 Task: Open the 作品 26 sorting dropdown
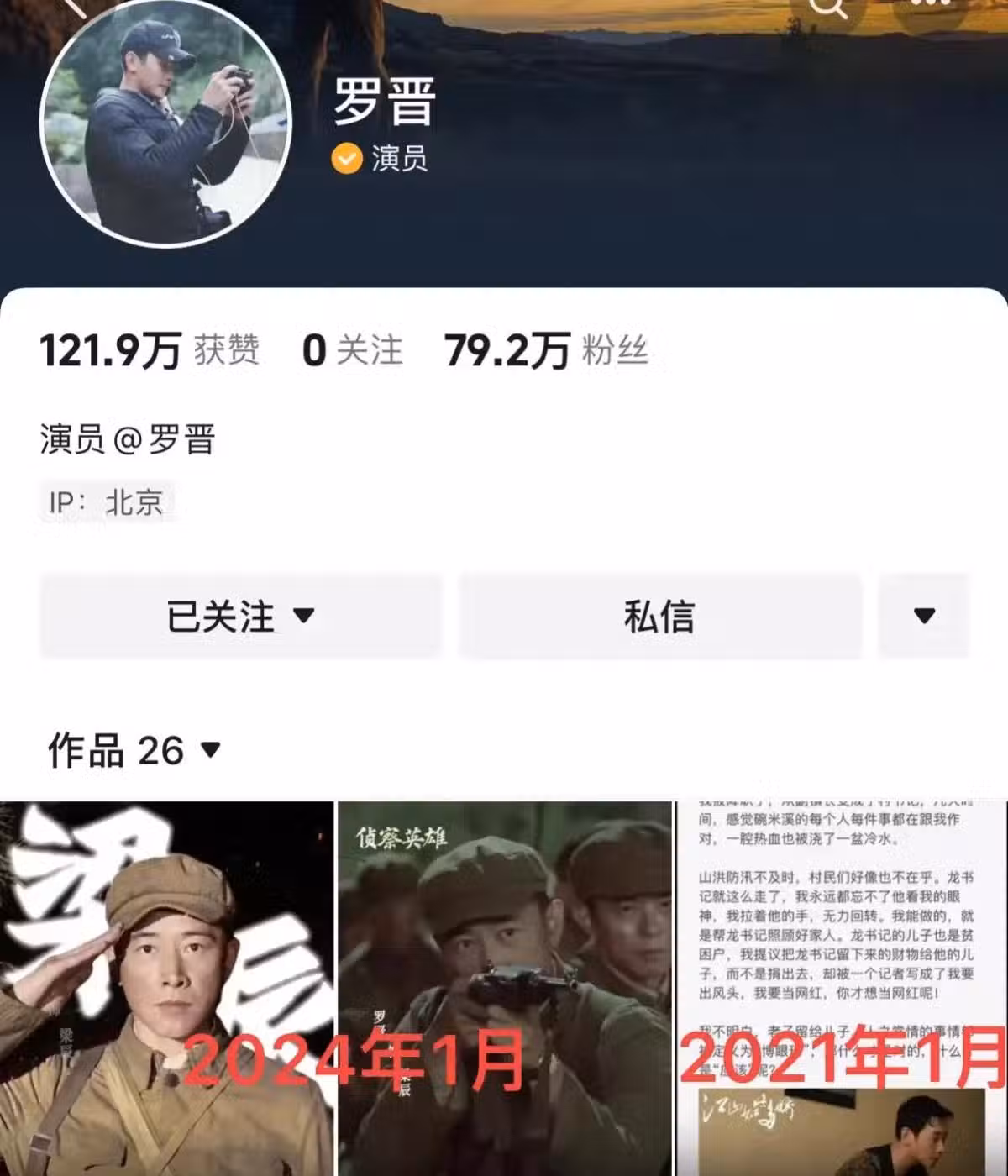(x=134, y=749)
